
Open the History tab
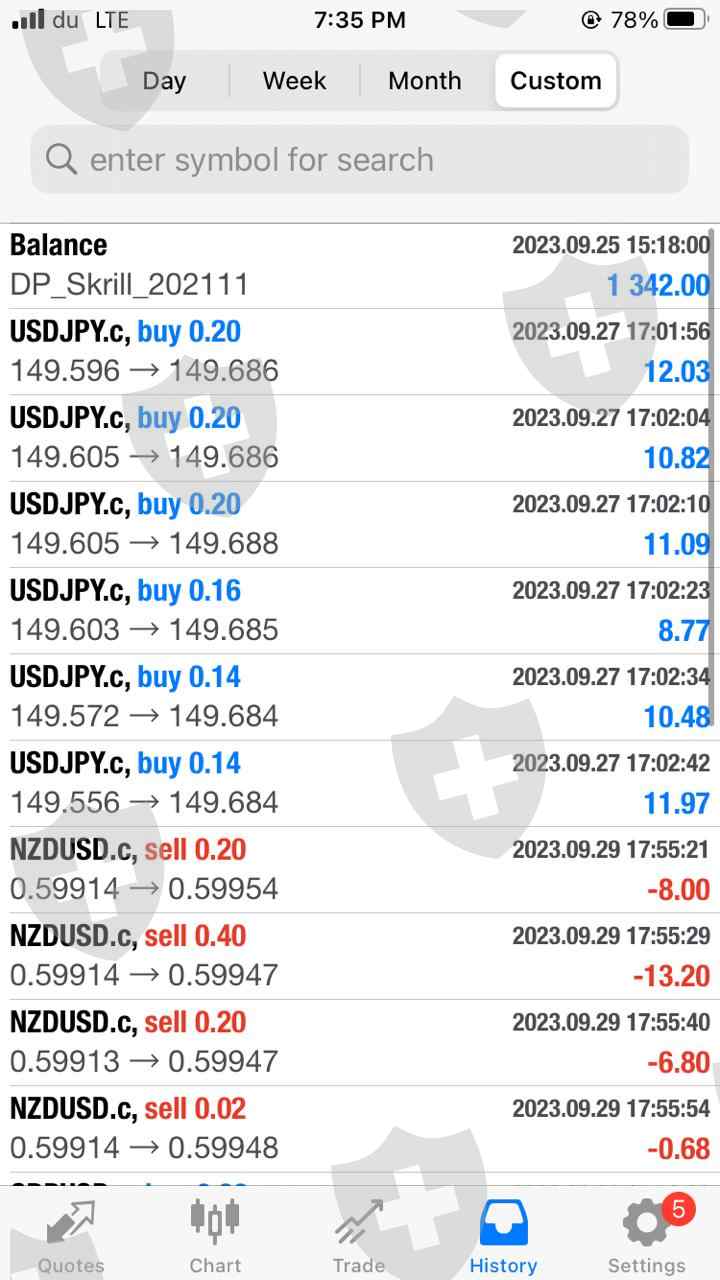point(503,1235)
